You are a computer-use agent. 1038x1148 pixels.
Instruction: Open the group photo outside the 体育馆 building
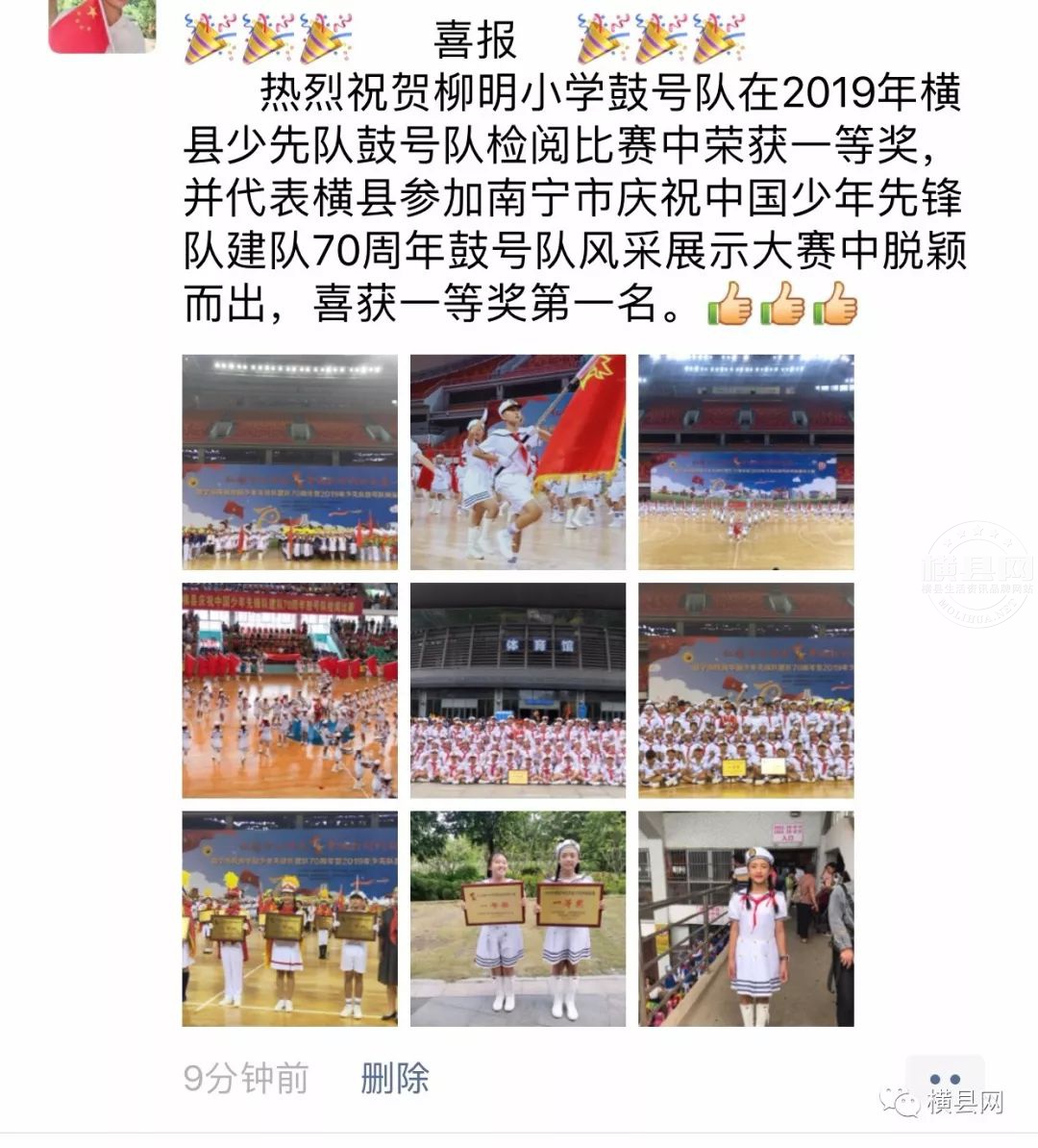517,689
